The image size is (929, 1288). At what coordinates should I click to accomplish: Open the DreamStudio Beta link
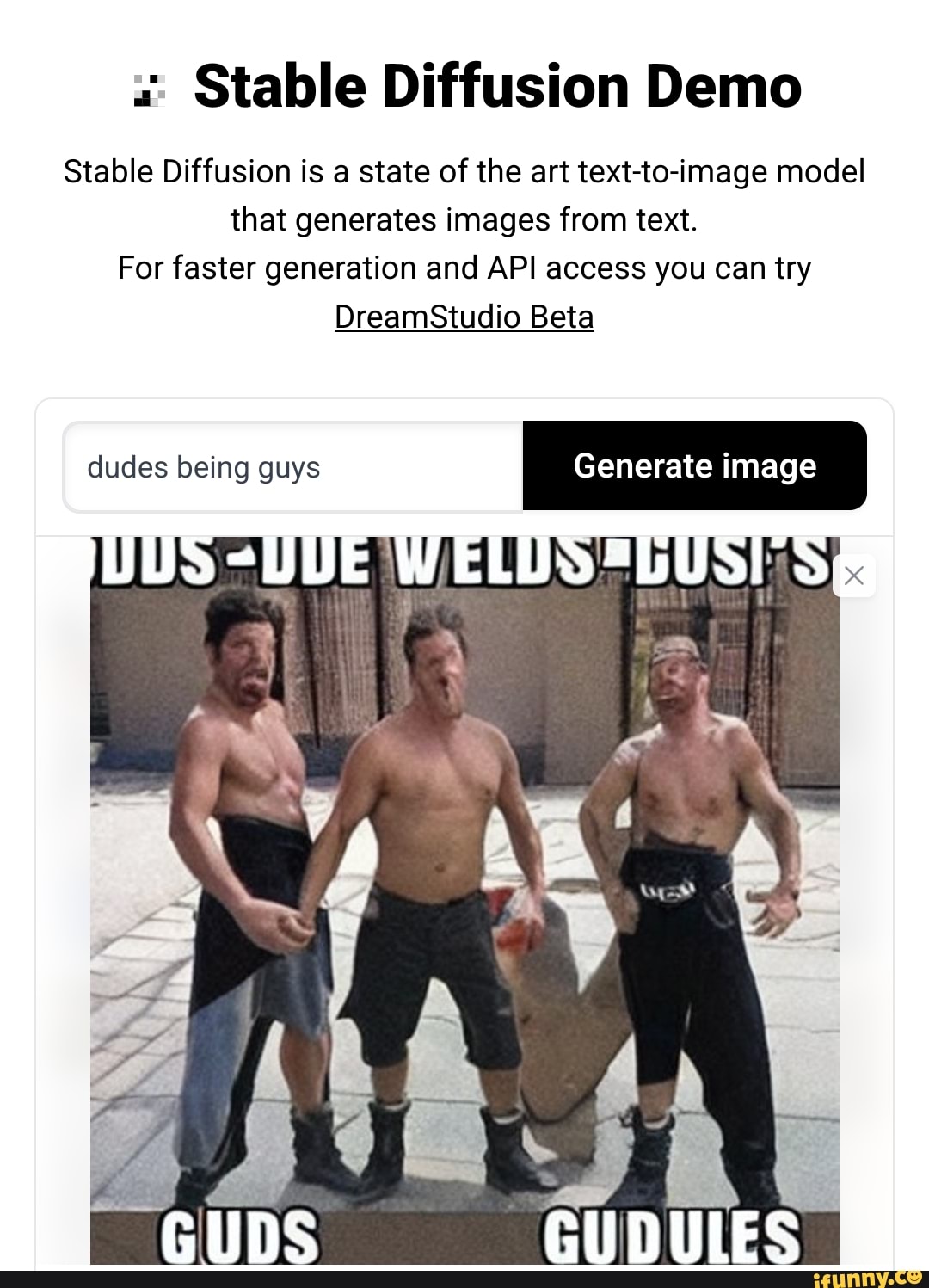(464, 317)
